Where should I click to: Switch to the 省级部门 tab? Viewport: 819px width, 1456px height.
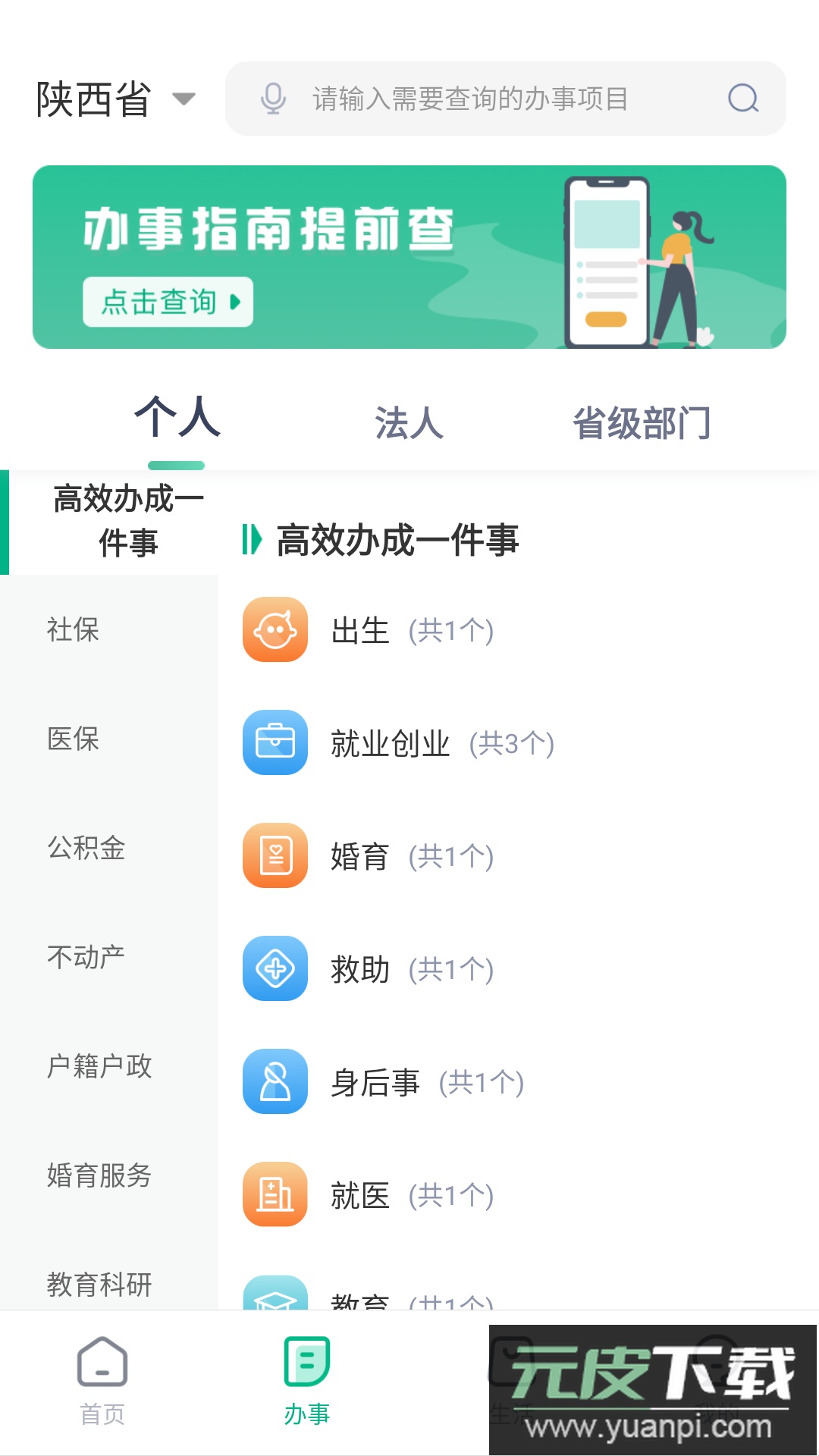(642, 422)
